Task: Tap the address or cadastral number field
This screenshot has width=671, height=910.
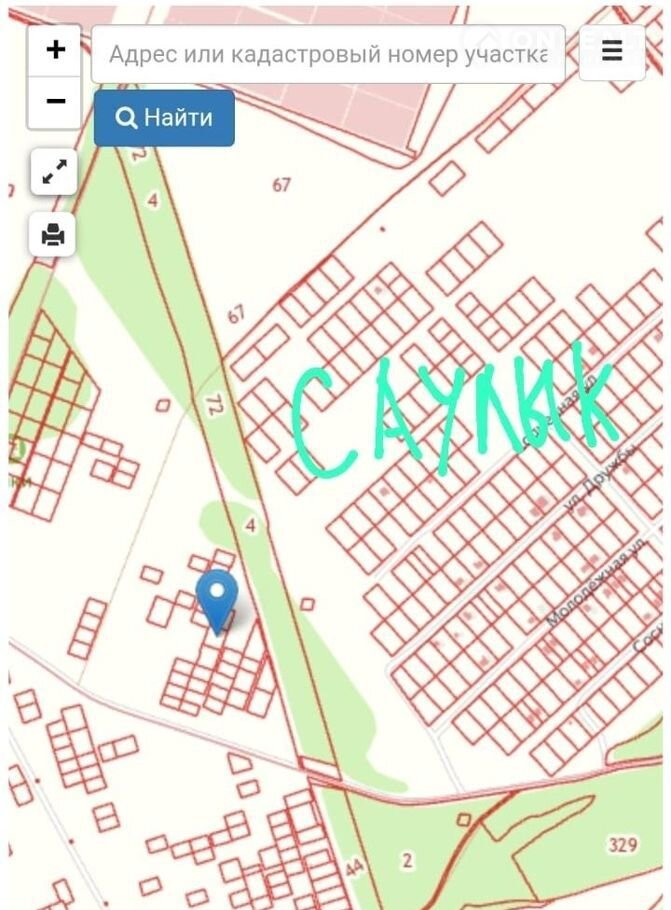Action: pos(328,54)
